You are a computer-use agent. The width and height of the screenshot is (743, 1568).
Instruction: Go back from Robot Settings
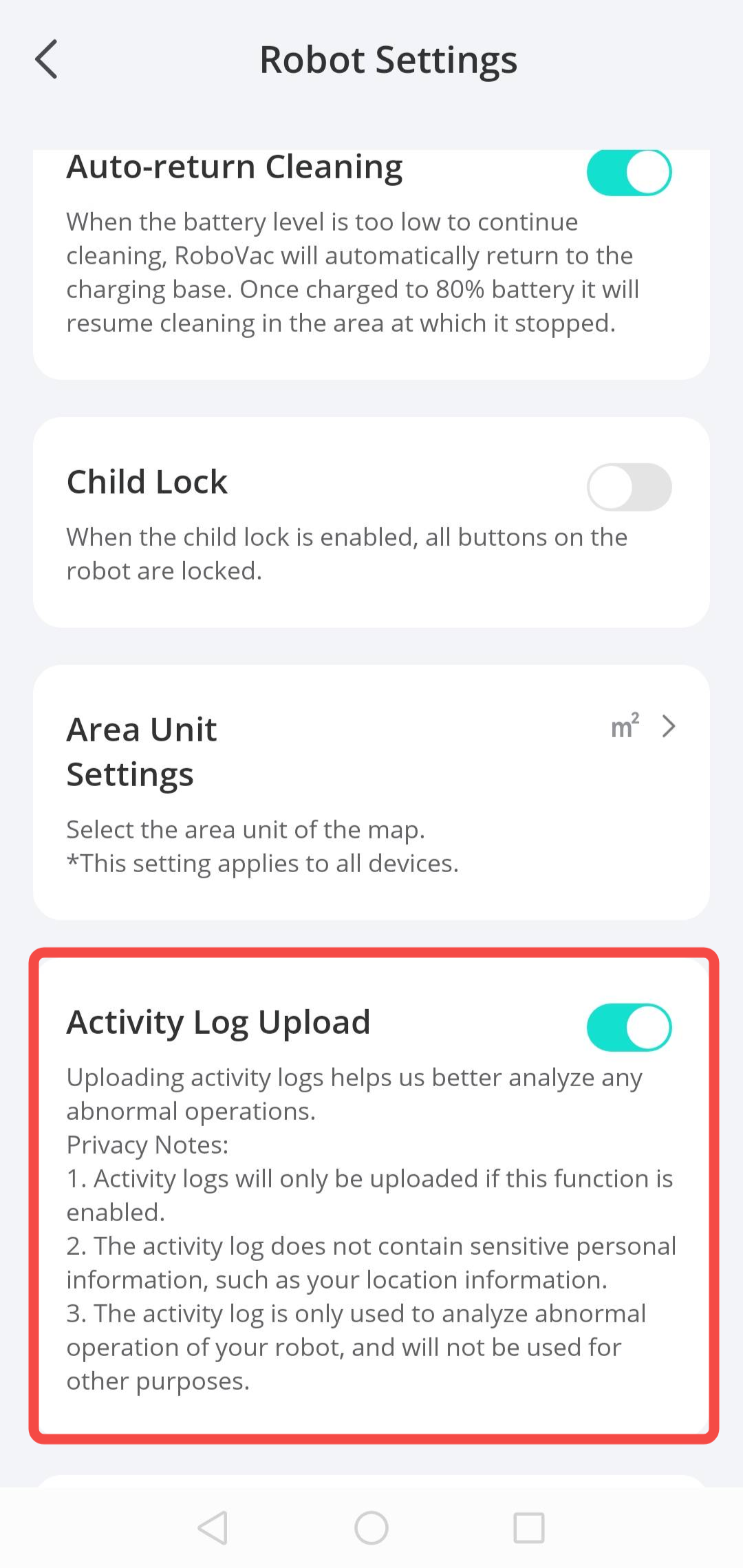(47, 59)
